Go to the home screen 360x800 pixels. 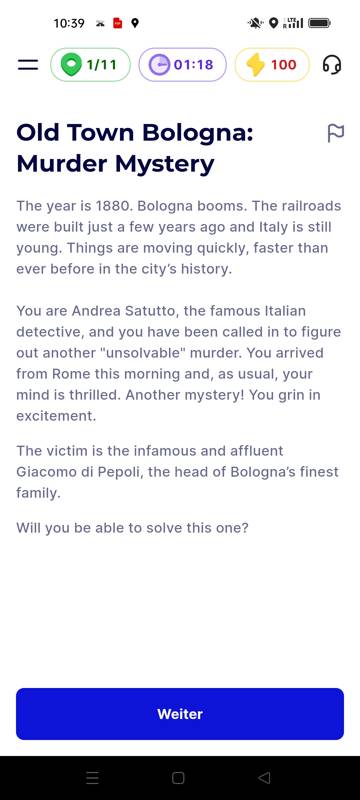178,778
